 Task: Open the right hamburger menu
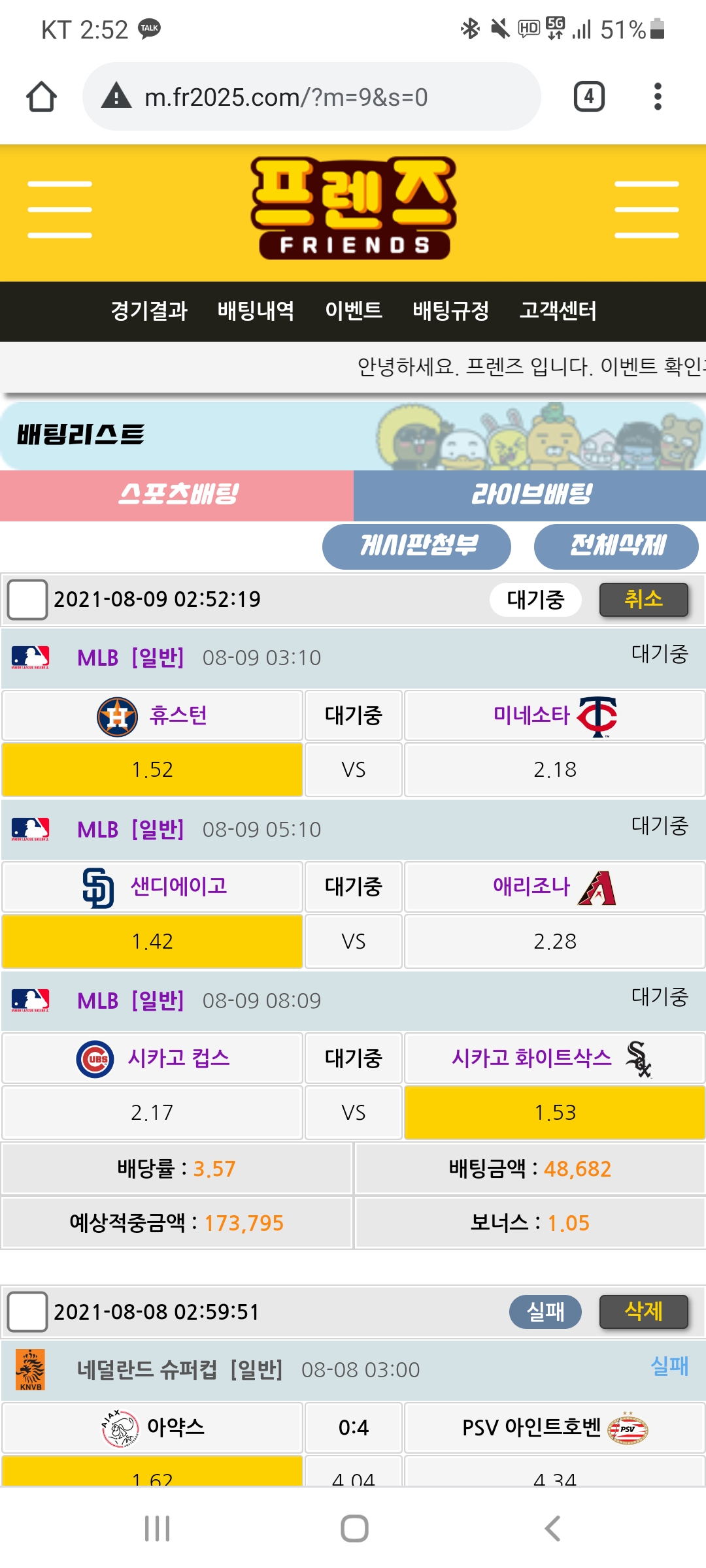click(x=646, y=210)
